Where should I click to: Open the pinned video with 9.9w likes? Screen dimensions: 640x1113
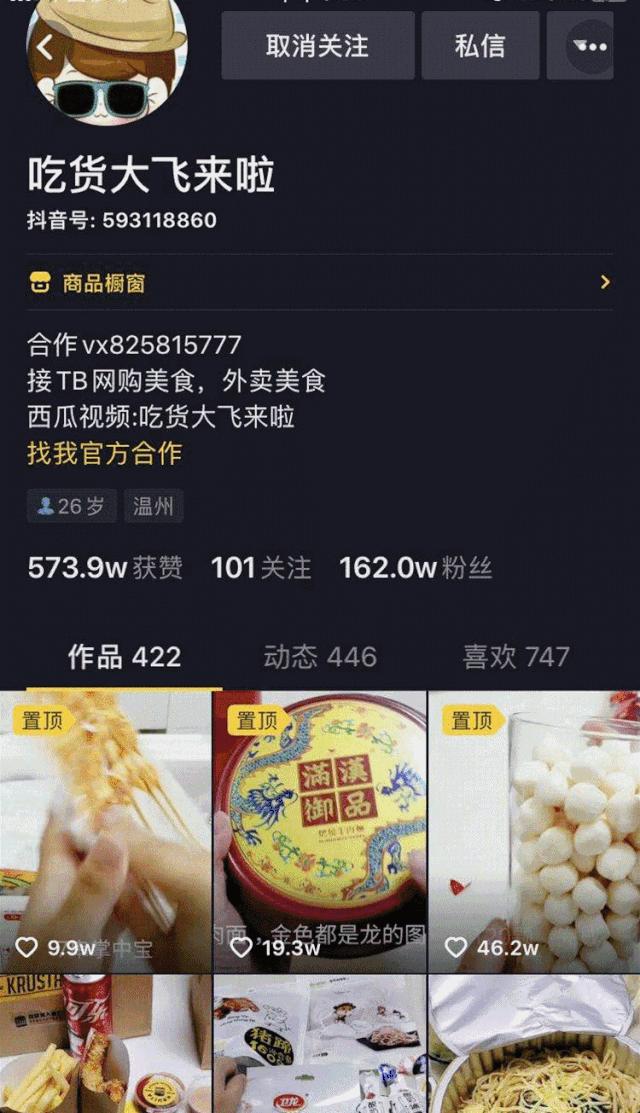(x=105, y=830)
